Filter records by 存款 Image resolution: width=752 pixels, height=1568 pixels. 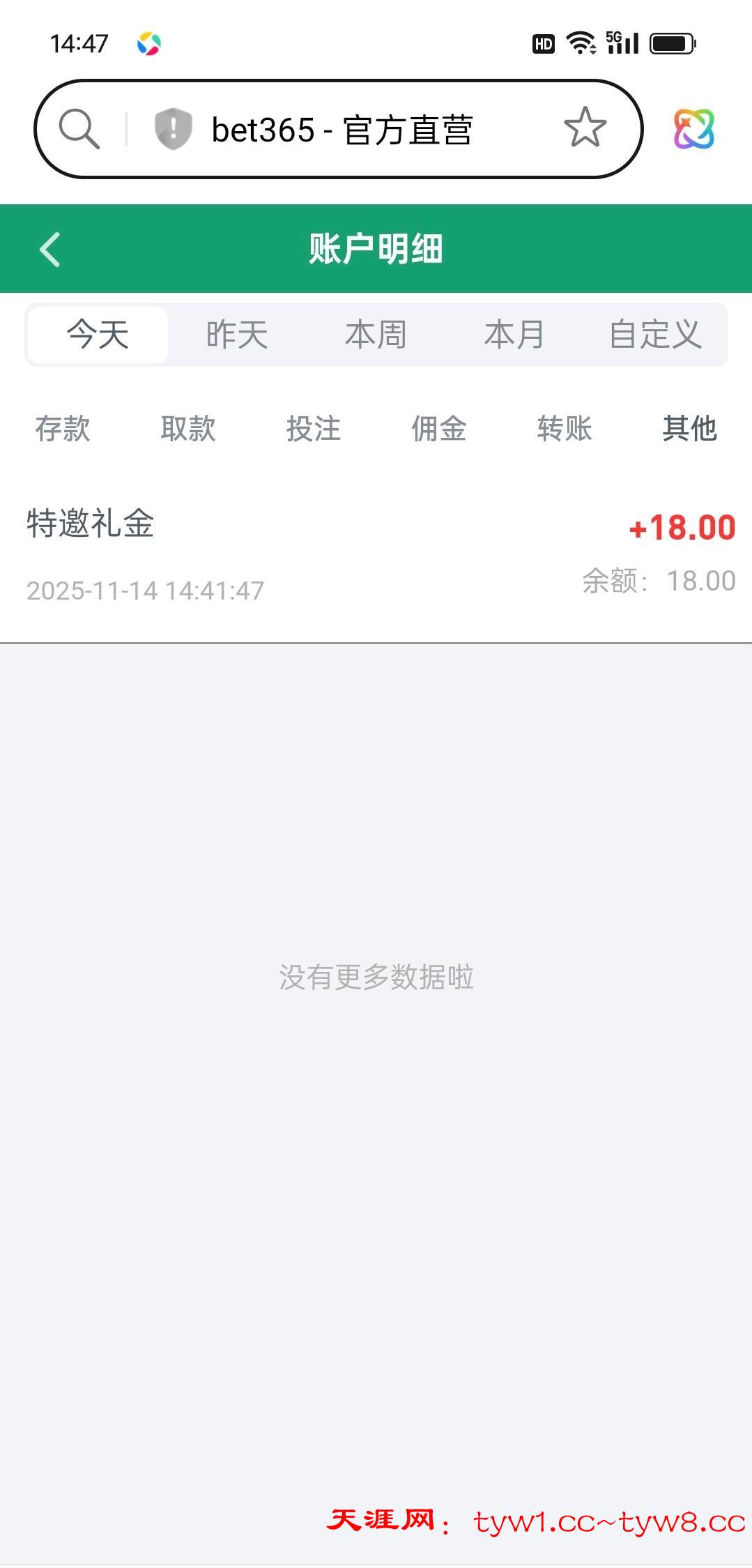click(63, 428)
